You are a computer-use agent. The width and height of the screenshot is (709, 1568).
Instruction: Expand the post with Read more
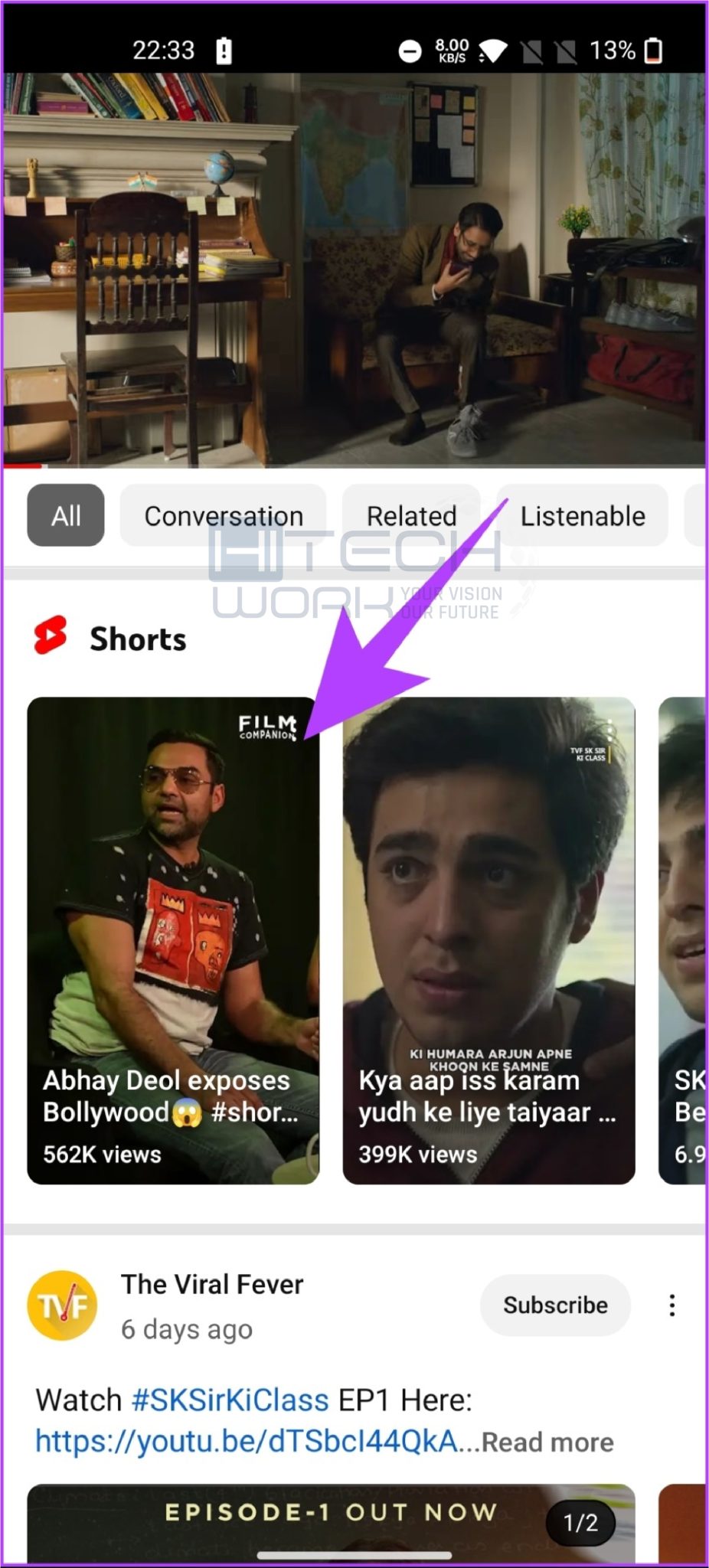click(x=547, y=1442)
